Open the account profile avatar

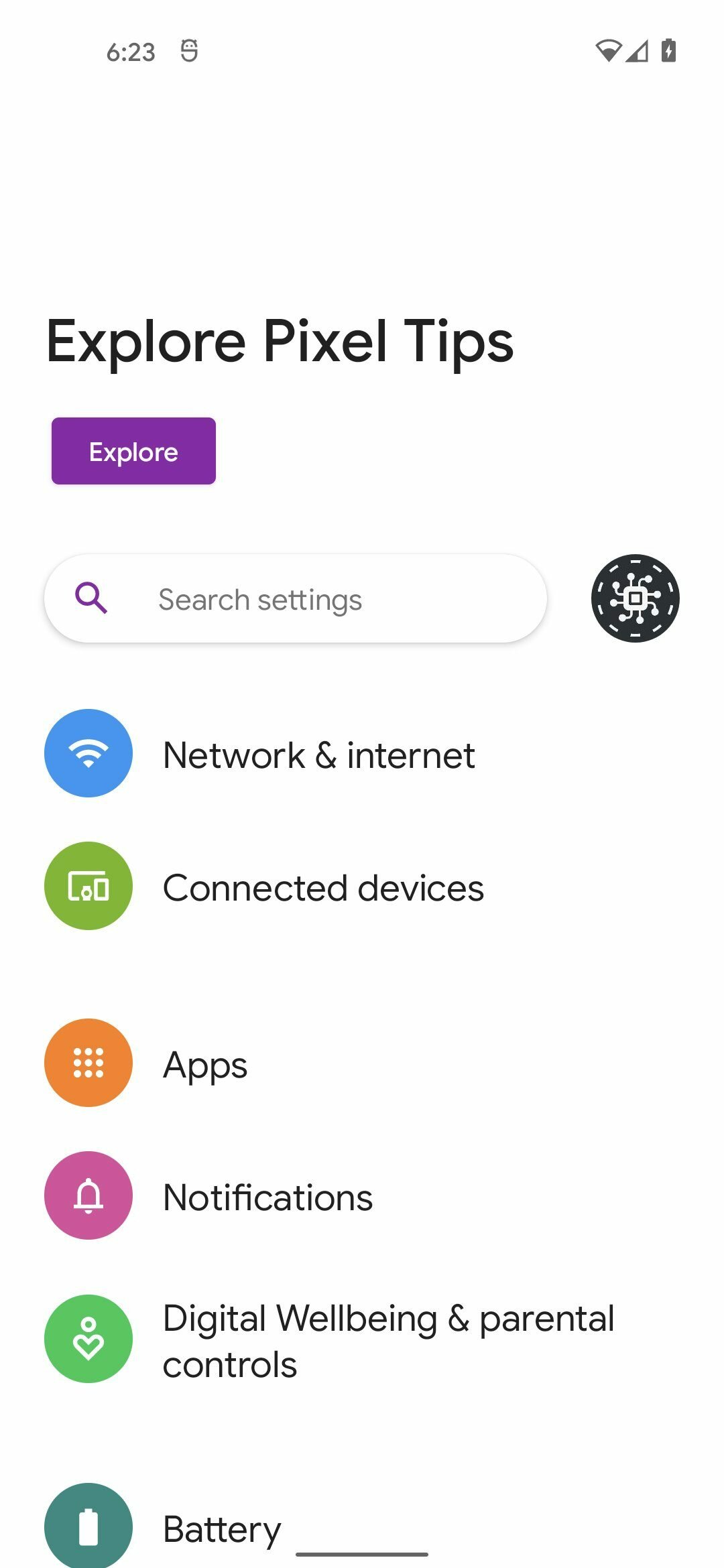pos(635,598)
